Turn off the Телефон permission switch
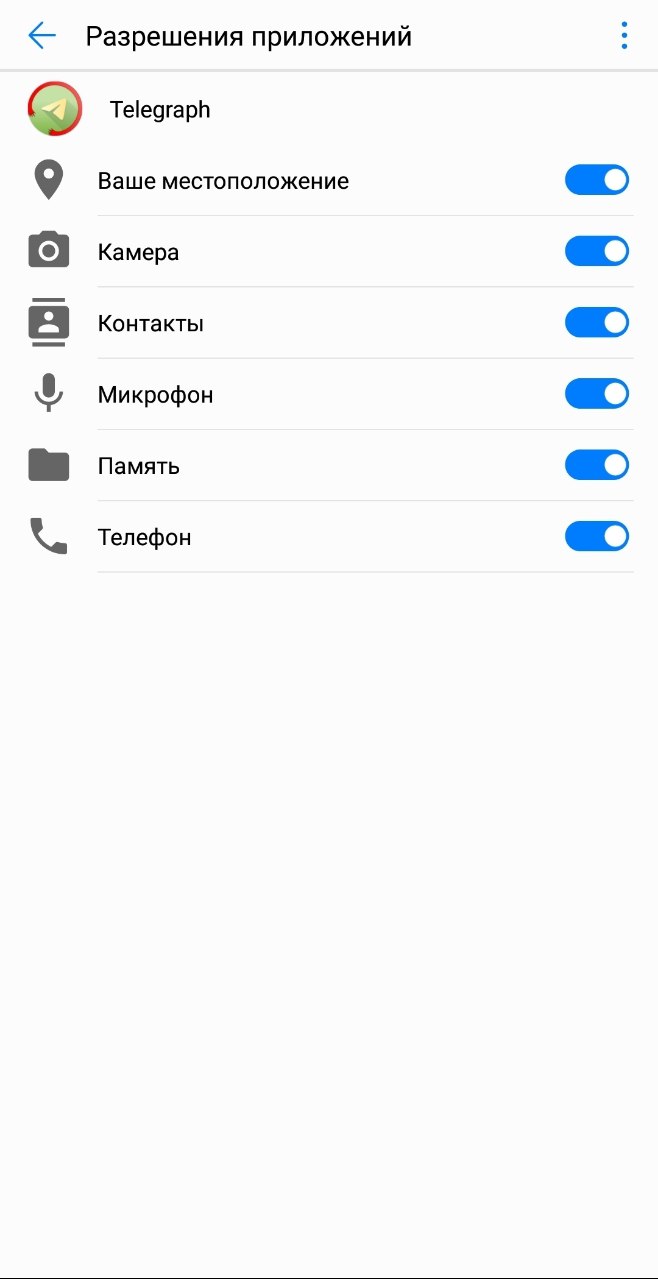658x1279 pixels. point(597,536)
